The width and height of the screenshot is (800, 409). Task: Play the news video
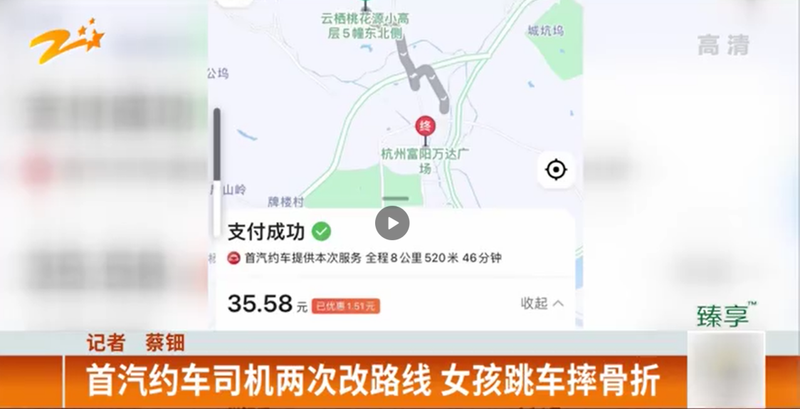(x=392, y=222)
